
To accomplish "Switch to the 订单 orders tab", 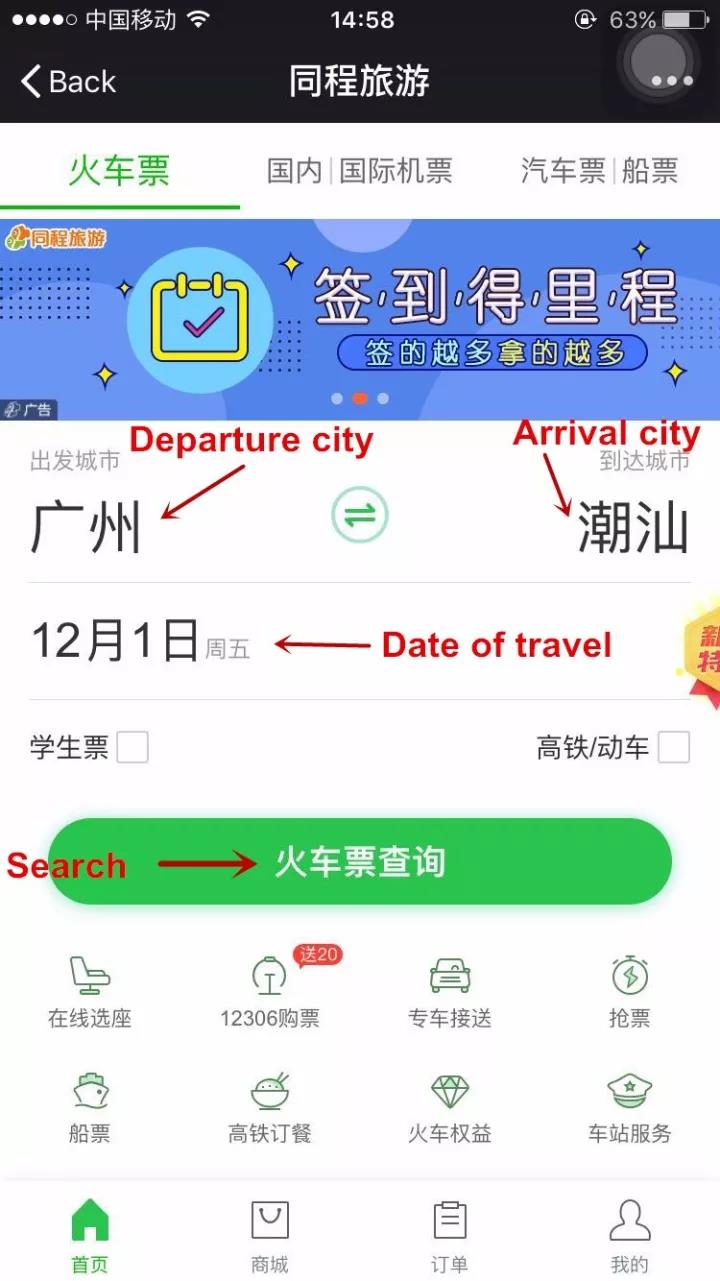I will click(450, 1237).
